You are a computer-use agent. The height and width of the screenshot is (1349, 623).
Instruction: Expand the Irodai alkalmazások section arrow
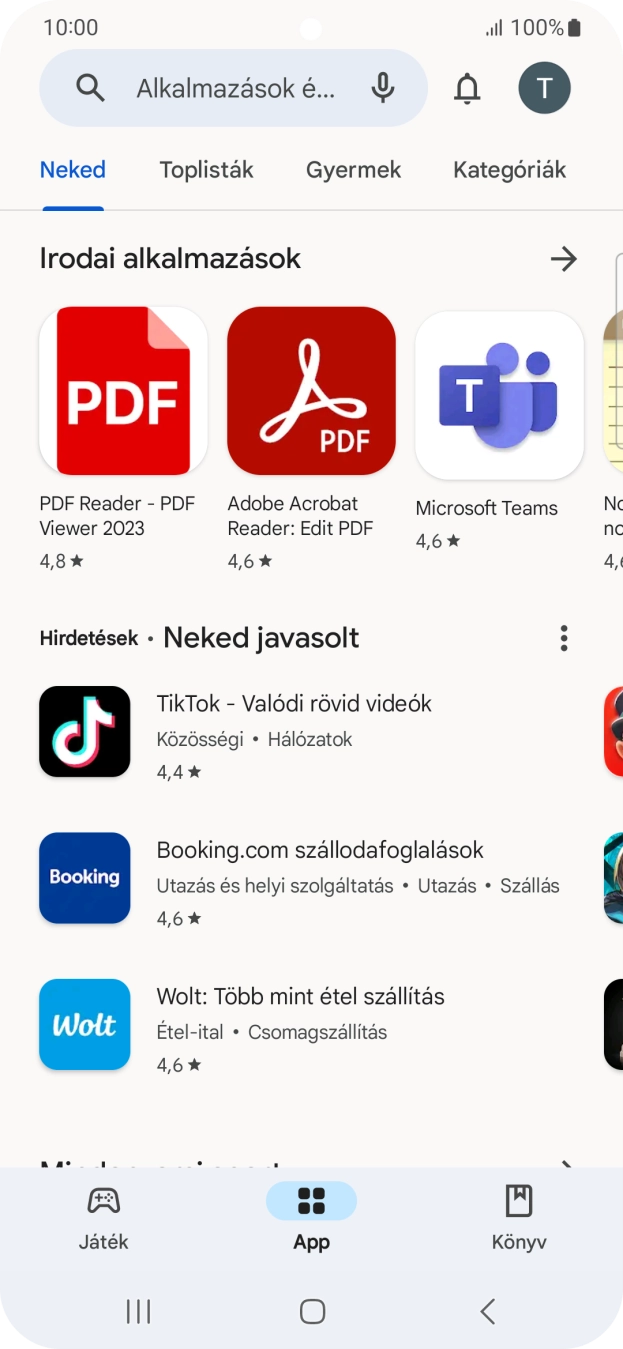click(564, 260)
